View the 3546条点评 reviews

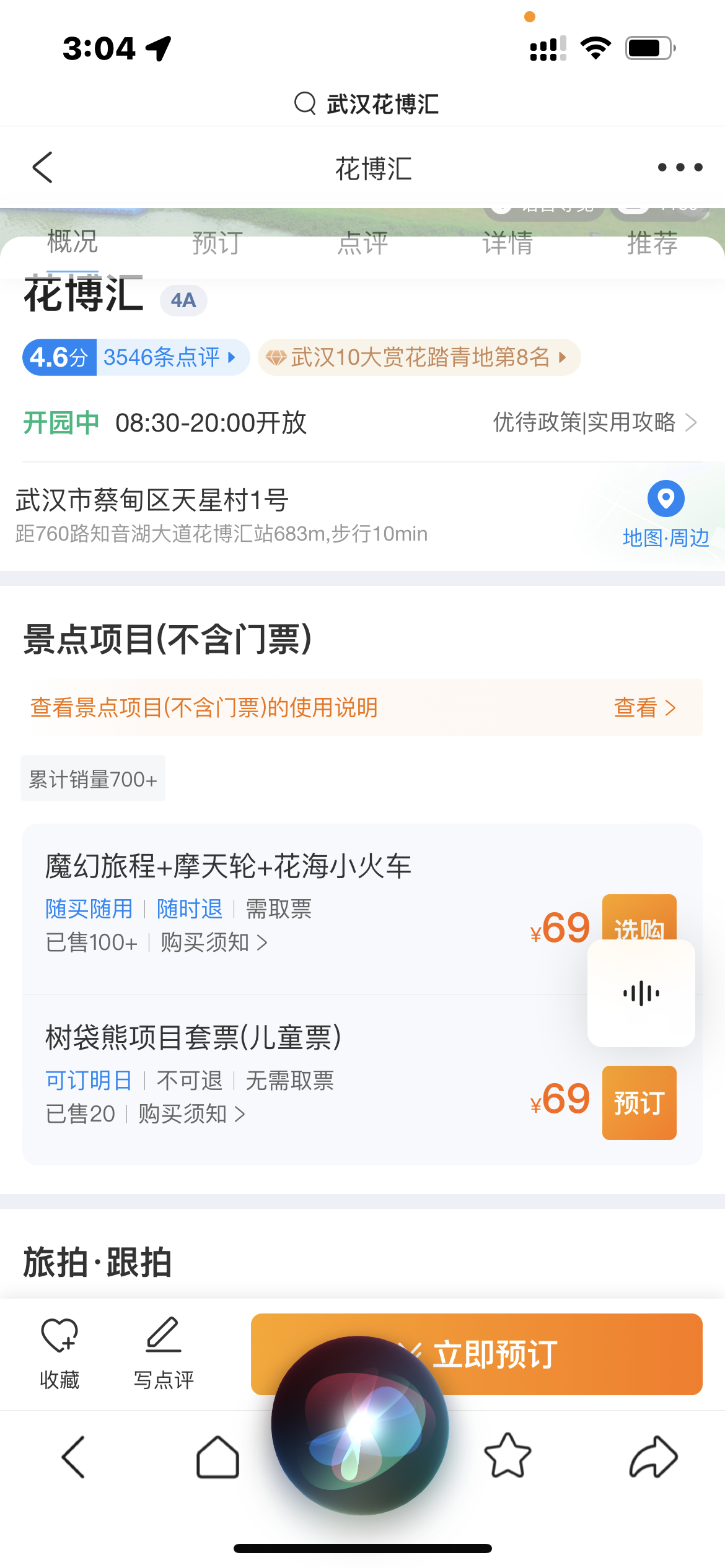[x=169, y=357]
